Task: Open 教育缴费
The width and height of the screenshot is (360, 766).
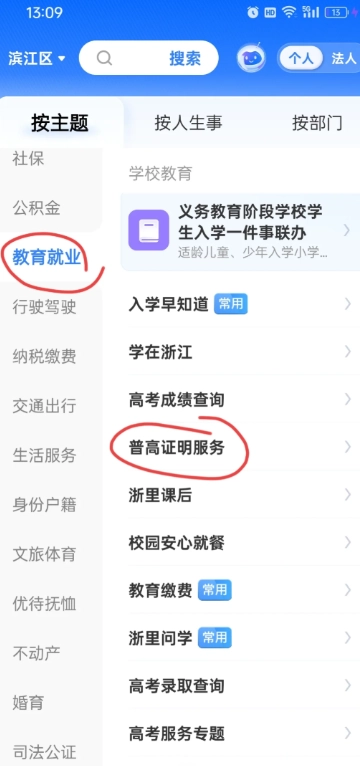Action: (240, 590)
